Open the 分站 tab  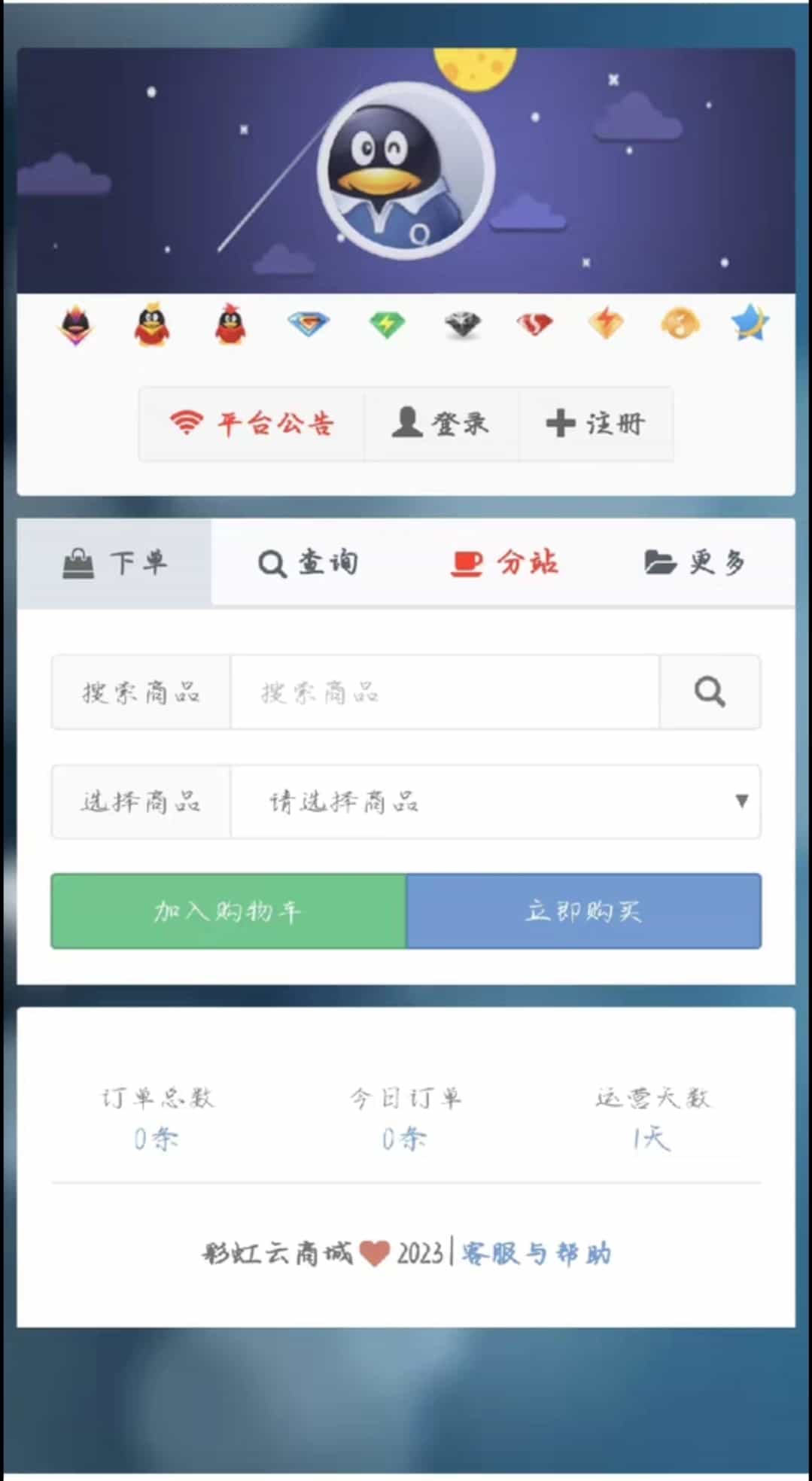504,563
